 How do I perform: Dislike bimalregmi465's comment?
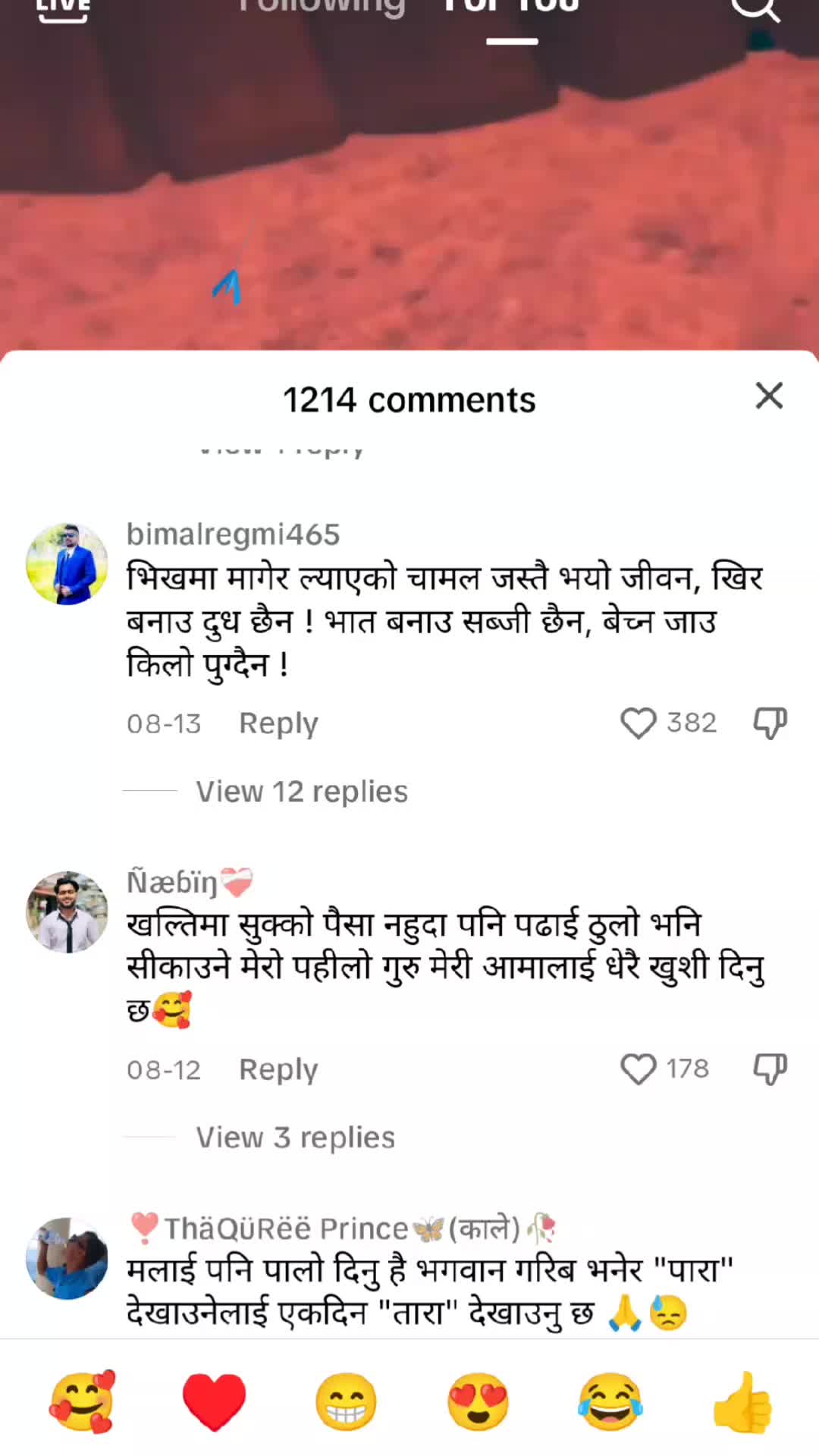coord(770,723)
